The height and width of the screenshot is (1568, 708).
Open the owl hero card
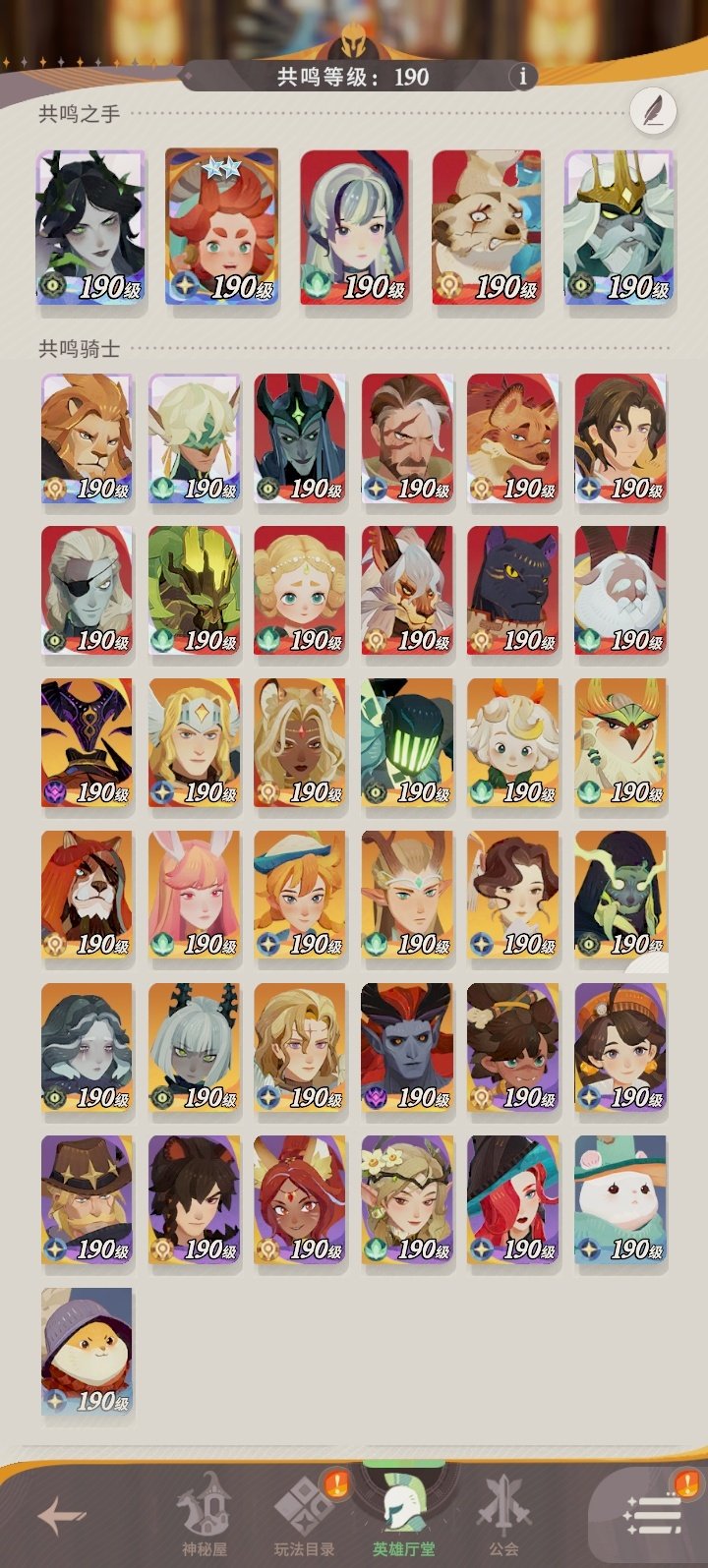[x=620, y=743]
